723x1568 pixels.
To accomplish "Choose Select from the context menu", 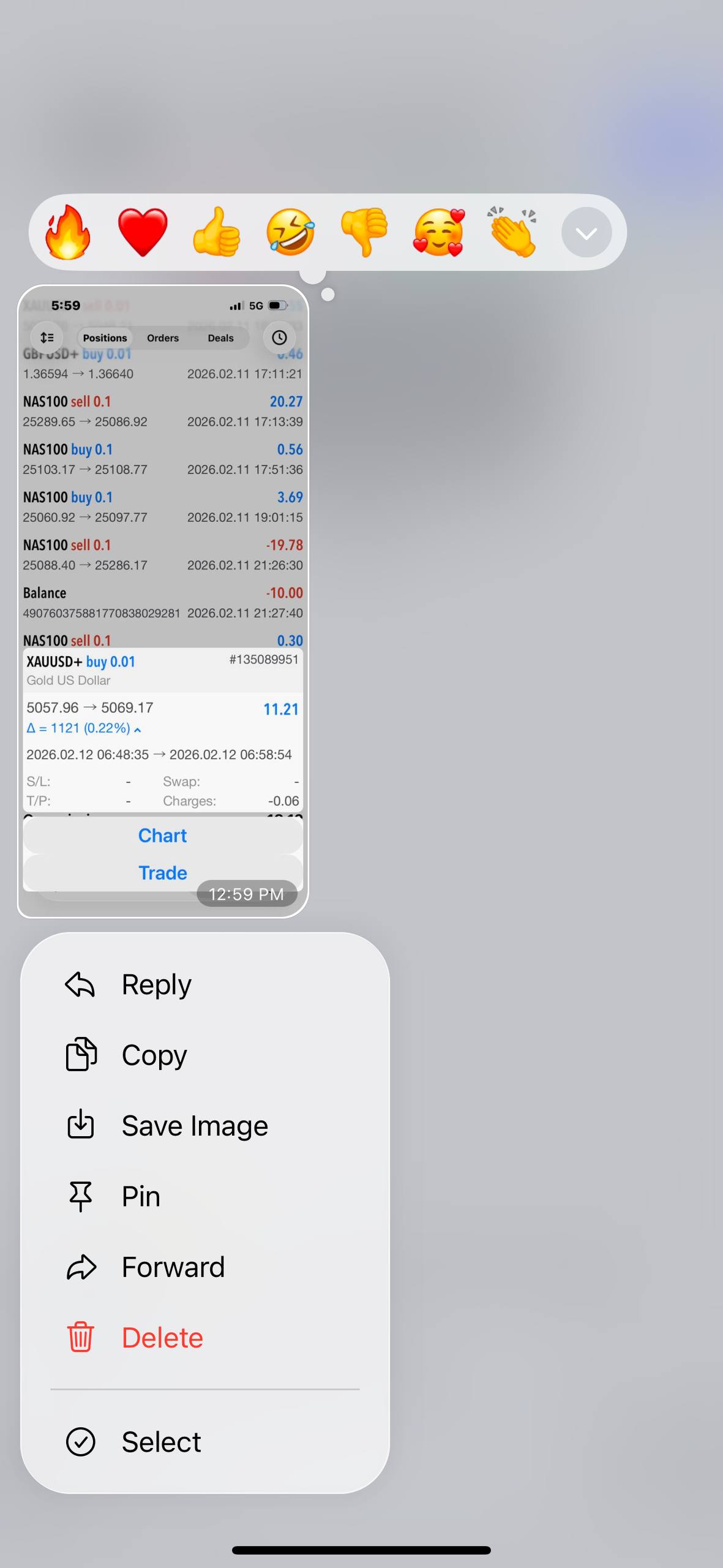I will point(160,1441).
